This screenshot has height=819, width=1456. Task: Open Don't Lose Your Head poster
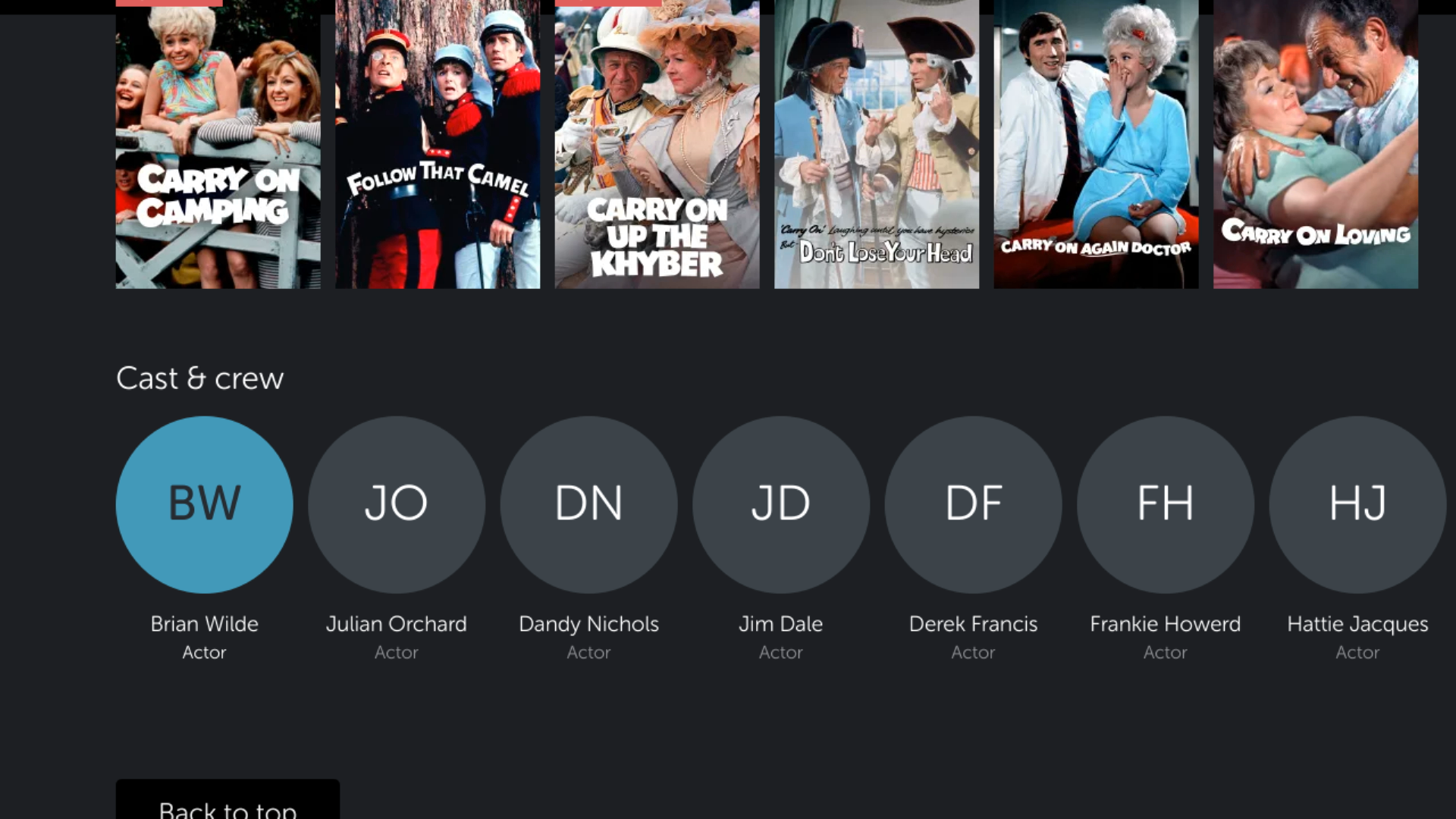click(877, 144)
